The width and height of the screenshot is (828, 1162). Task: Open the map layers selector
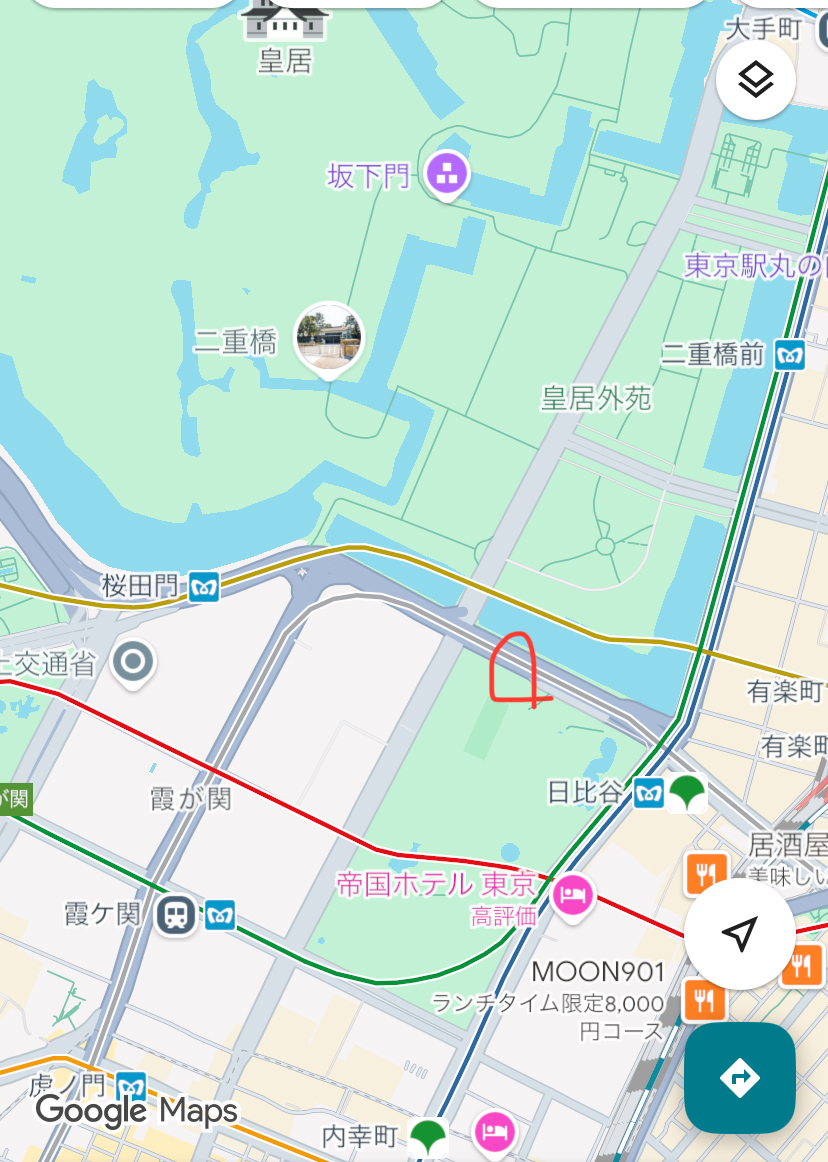[x=756, y=80]
